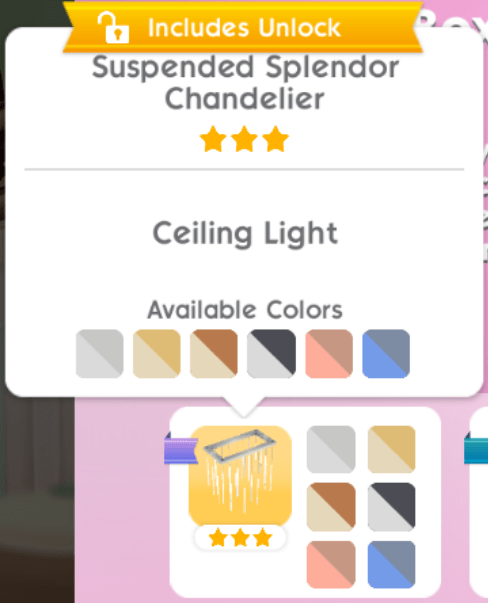
Task: Choose the brown swatch under Available Colors
Action: [214, 353]
